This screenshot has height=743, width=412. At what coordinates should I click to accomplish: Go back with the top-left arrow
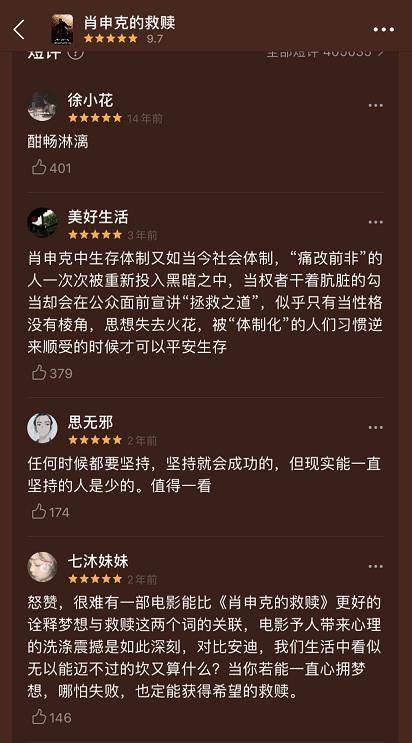click(18, 29)
